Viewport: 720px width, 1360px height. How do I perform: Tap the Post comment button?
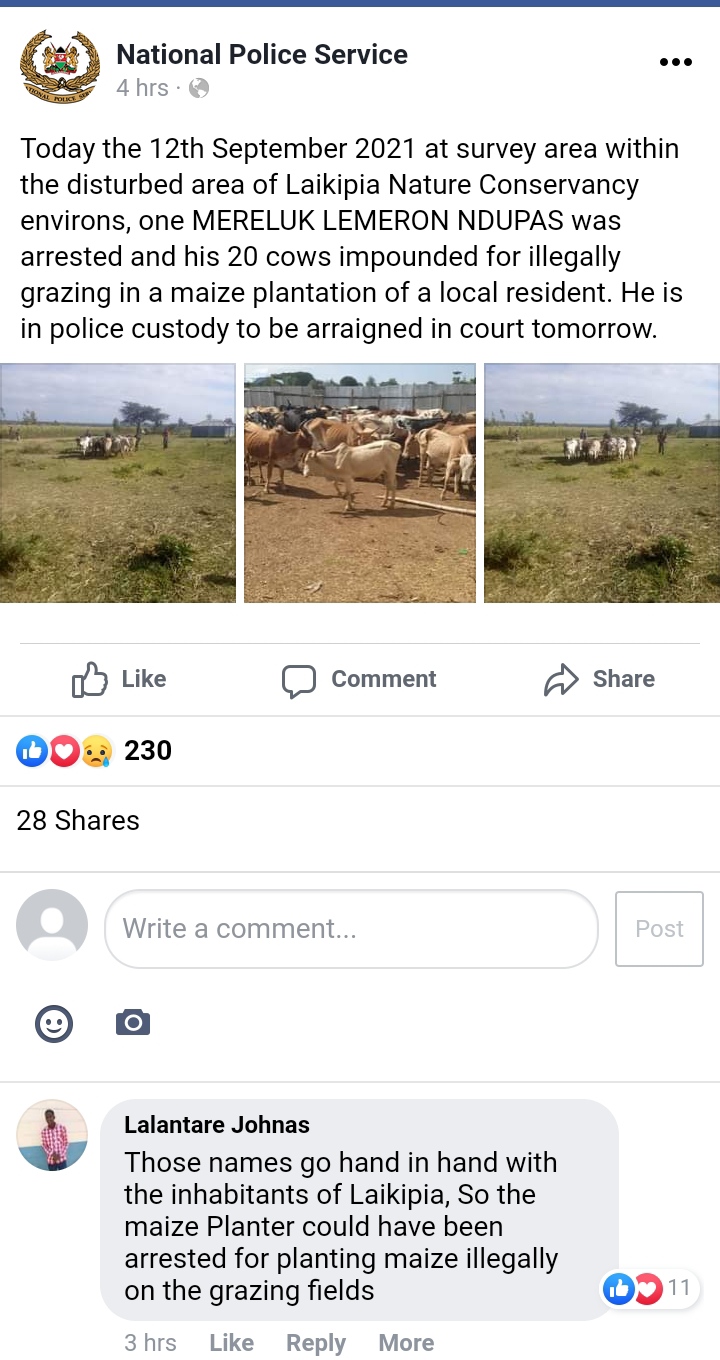tap(659, 929)
